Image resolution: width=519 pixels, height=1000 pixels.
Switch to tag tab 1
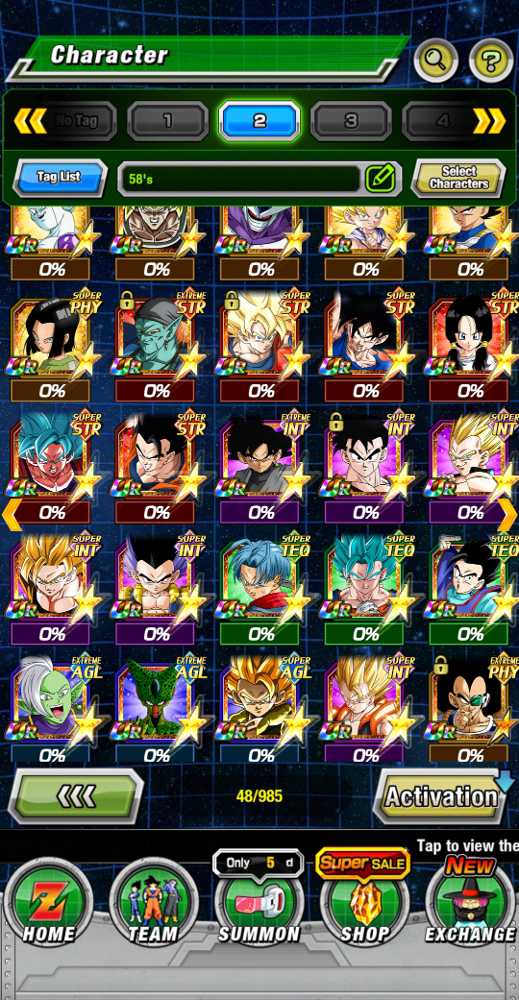(168, 121)
